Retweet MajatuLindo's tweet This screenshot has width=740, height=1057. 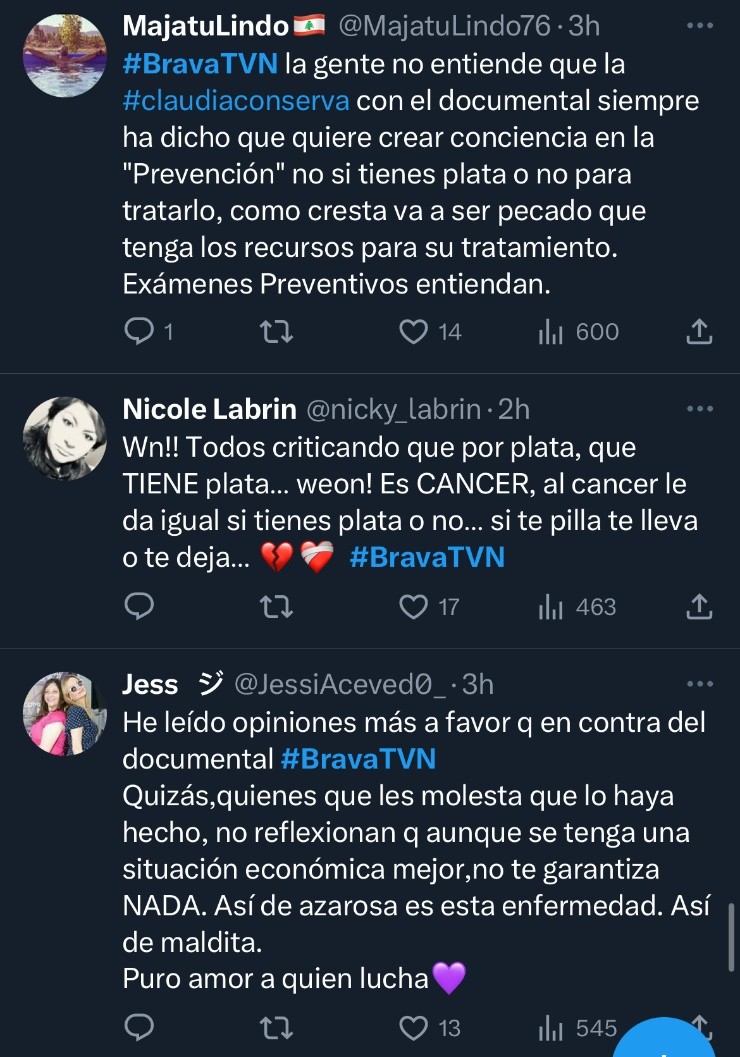[x=276, y=332]
